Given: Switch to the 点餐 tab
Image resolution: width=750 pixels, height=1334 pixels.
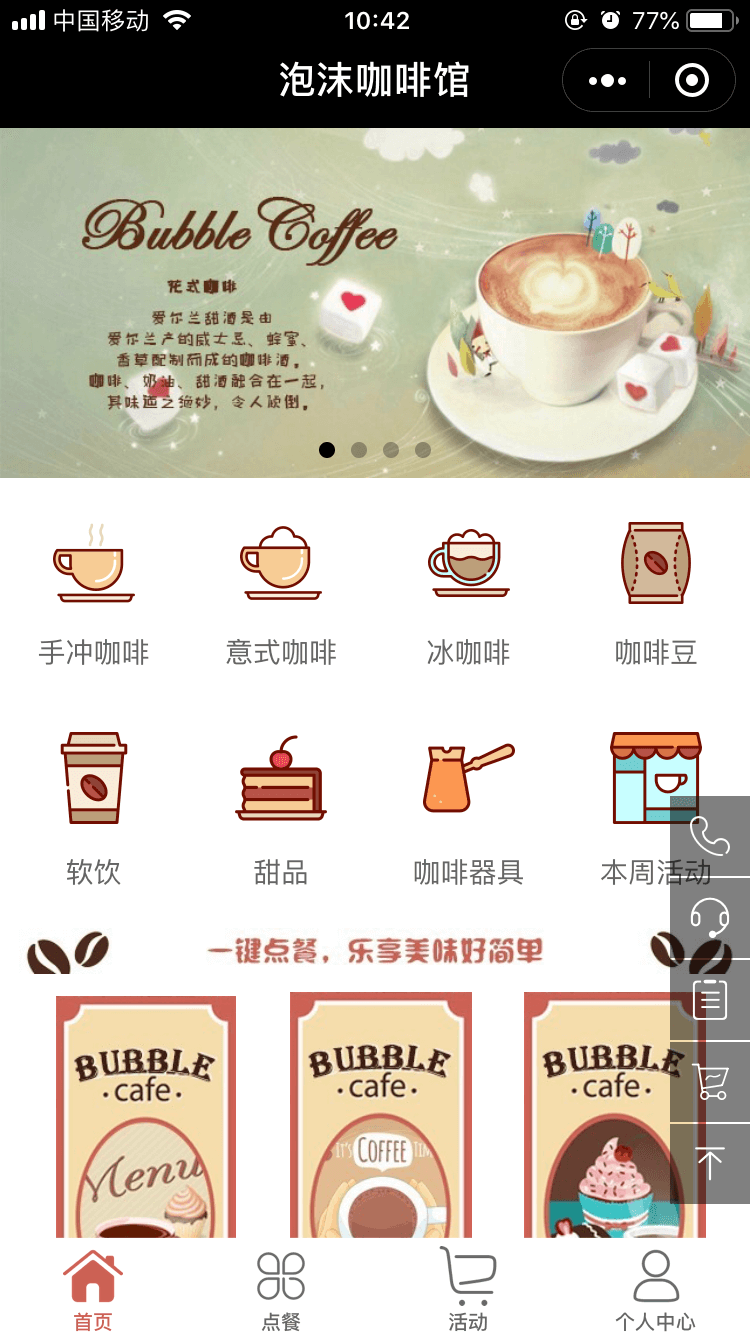Looking at the screenshot, I should (281, 1290).
